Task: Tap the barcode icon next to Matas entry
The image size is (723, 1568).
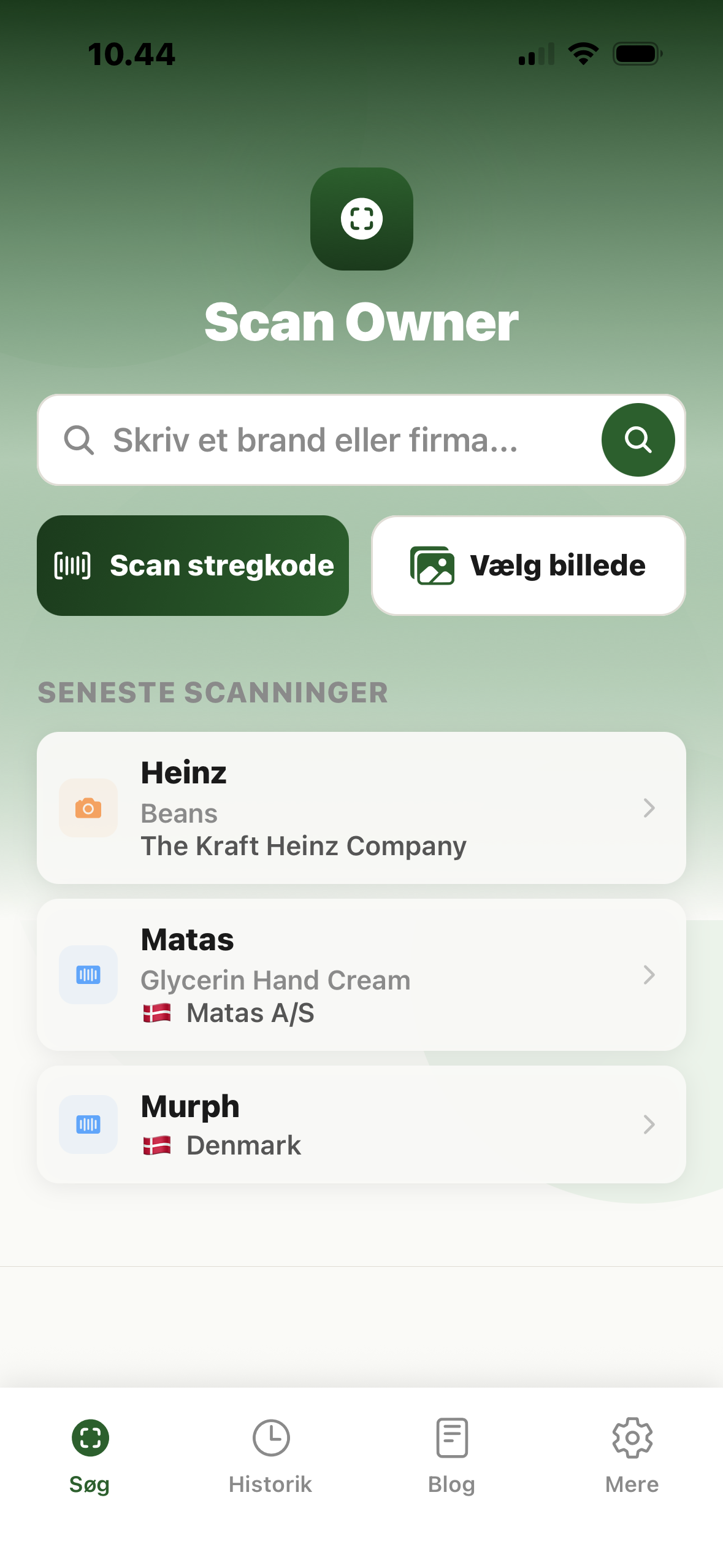Action: [x=88, y=975]
